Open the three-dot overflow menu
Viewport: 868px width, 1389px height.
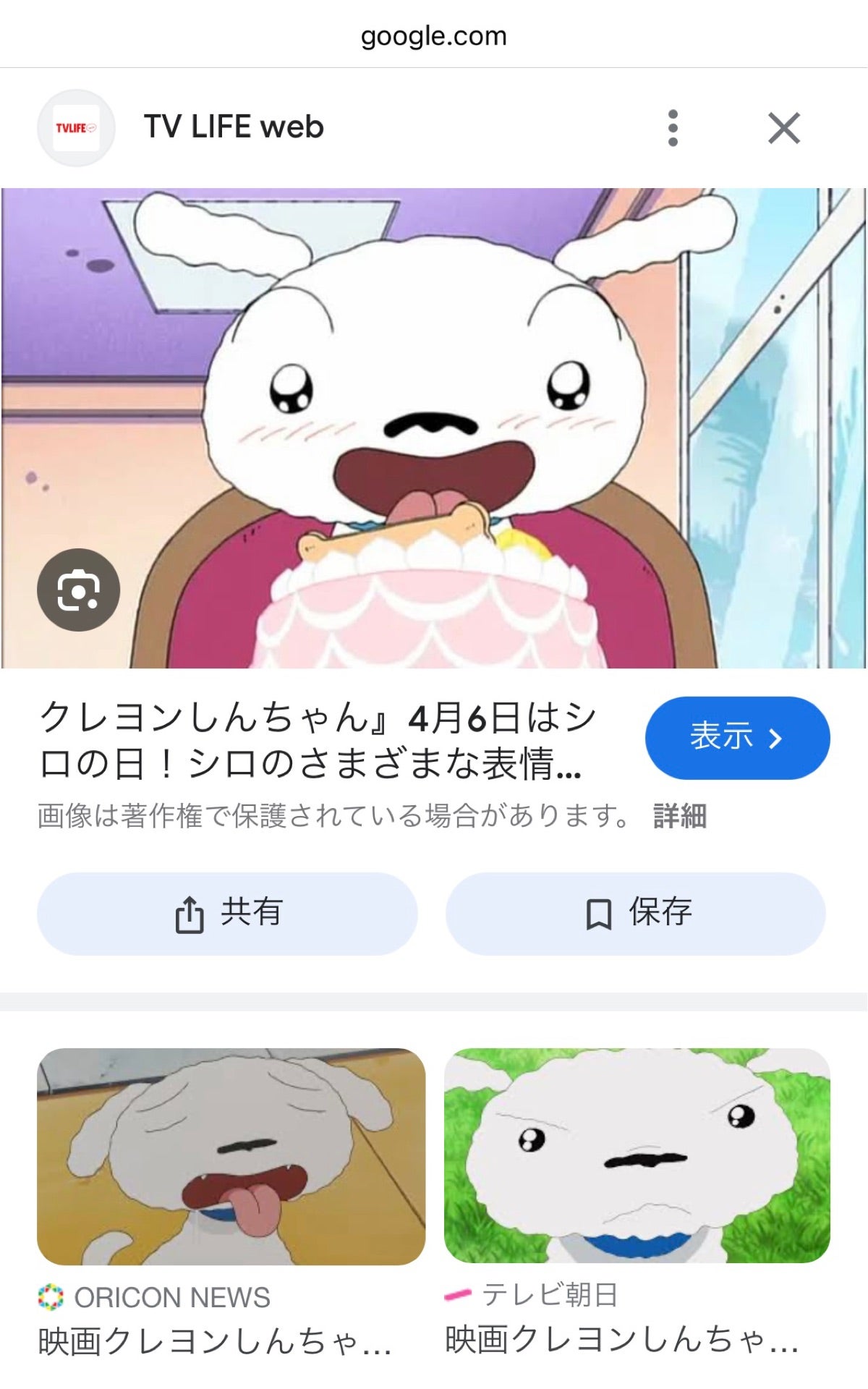(x=673, y=127)
